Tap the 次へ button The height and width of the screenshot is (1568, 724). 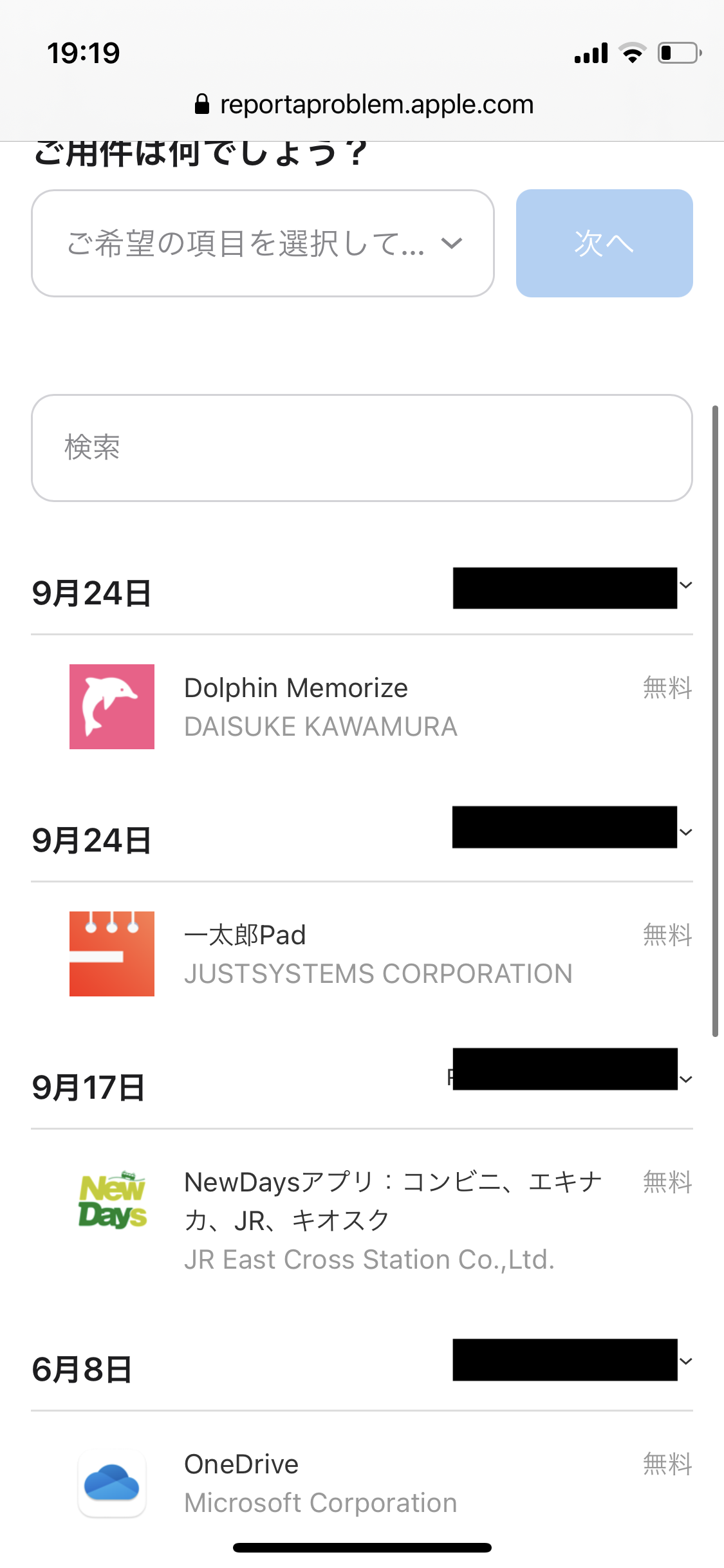(x=604, y=243)
